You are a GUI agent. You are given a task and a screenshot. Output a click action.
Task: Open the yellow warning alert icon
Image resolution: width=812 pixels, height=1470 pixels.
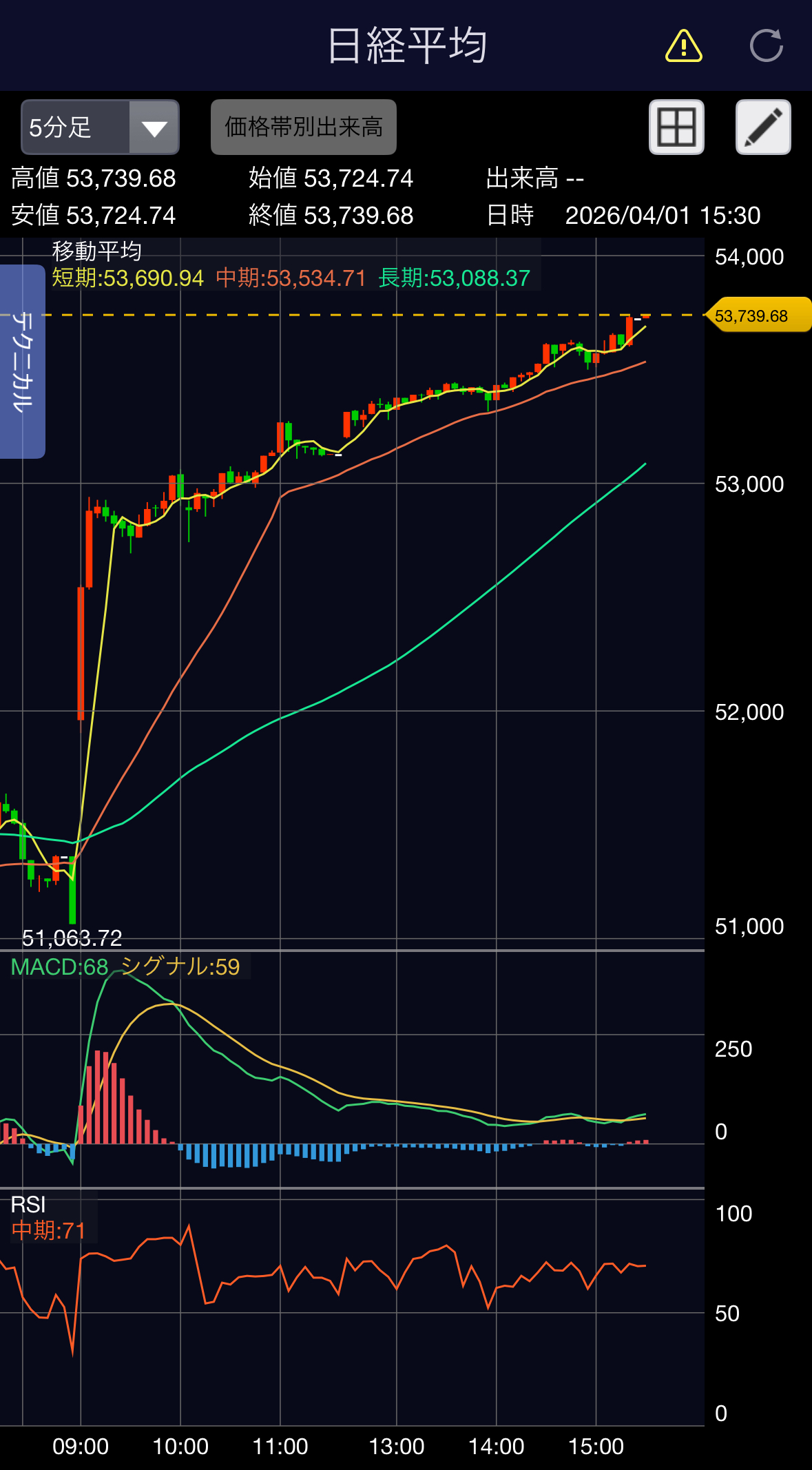click(683, 46)
